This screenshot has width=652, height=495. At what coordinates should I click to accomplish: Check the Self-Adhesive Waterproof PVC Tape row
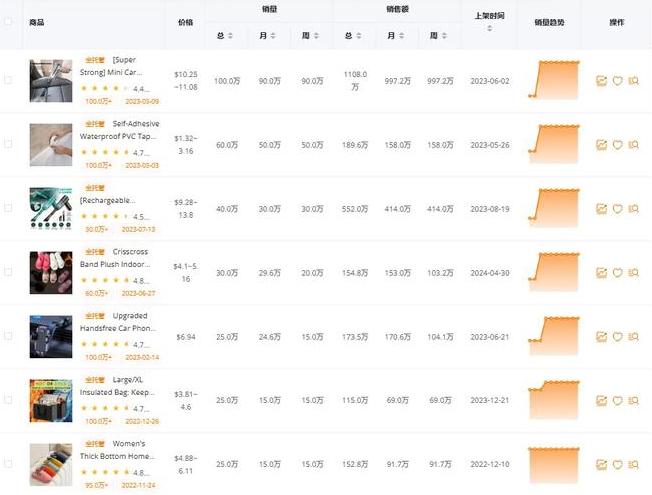click(x=9, y=145)
